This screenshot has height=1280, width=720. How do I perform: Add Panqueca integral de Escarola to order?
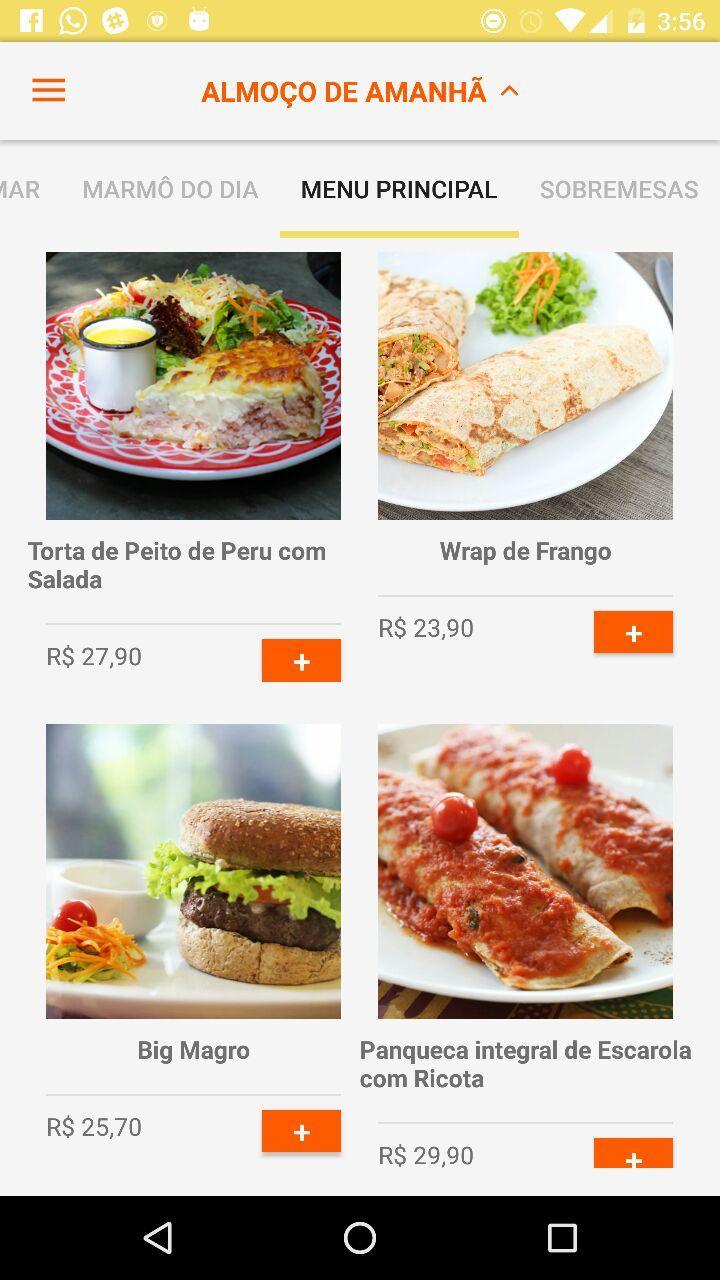(x=633, y=1155)
